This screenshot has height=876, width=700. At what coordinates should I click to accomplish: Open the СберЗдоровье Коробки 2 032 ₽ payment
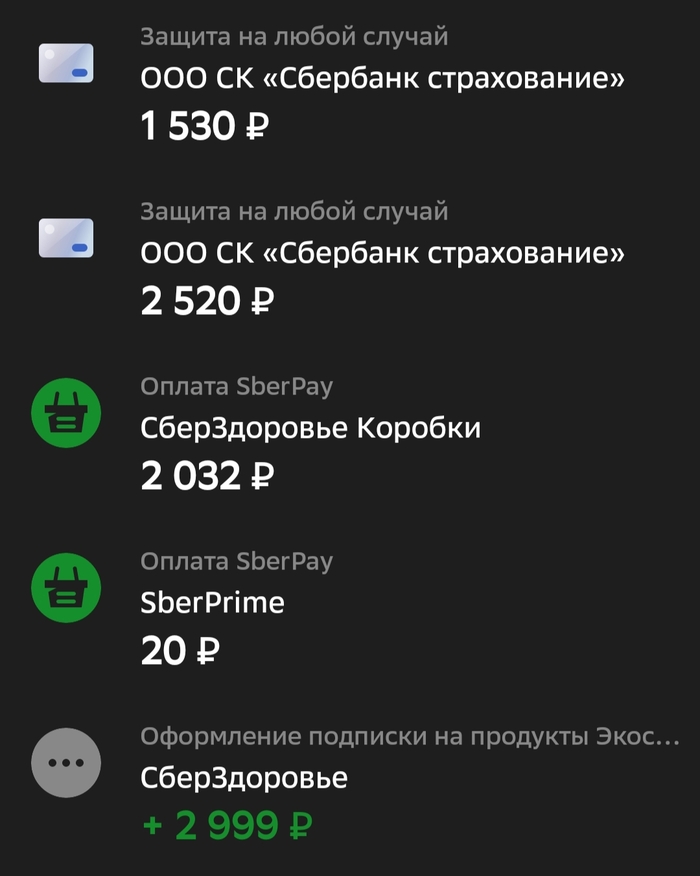point(310,429)
